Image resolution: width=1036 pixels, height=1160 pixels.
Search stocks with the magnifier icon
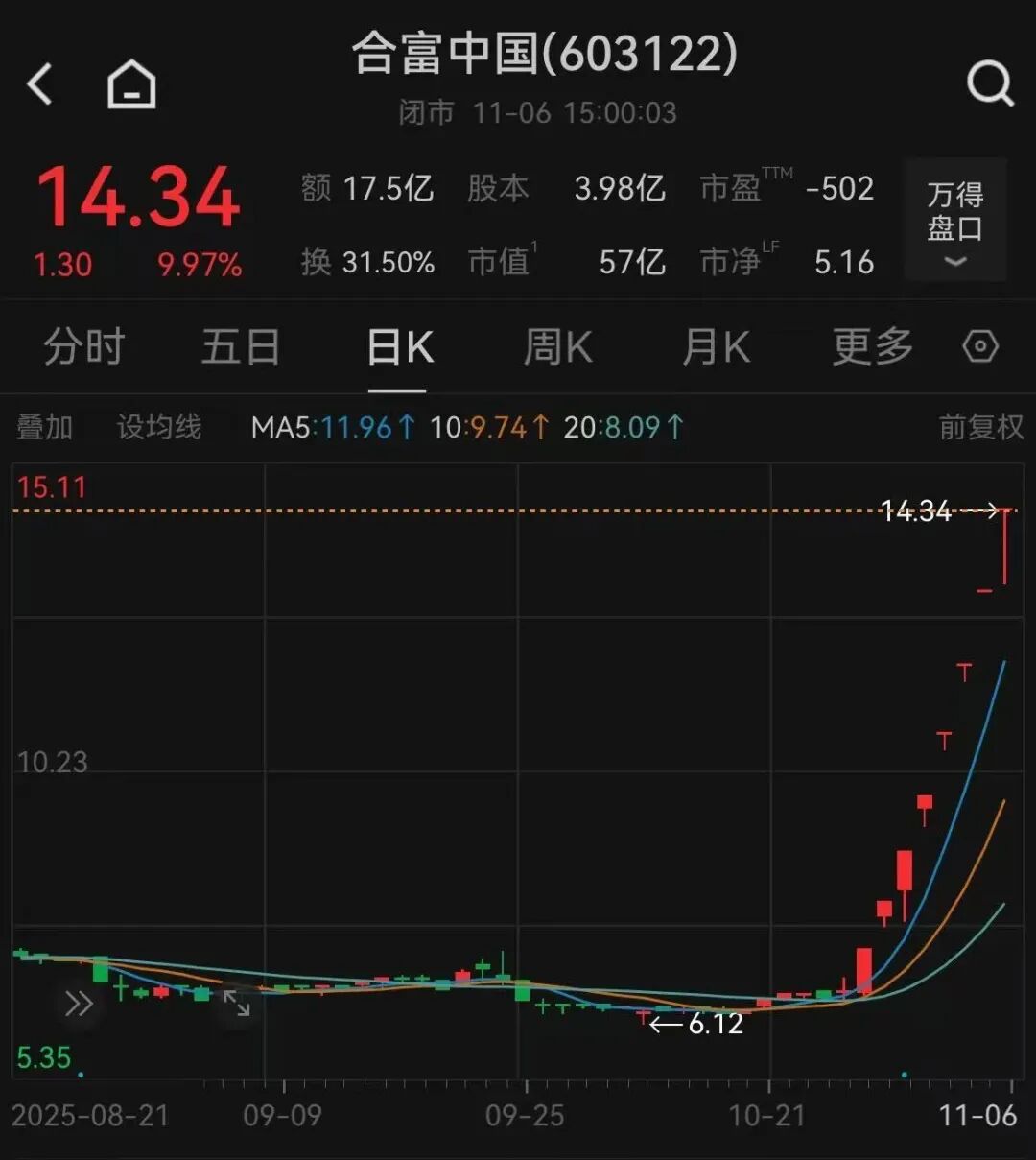point(989,84)
